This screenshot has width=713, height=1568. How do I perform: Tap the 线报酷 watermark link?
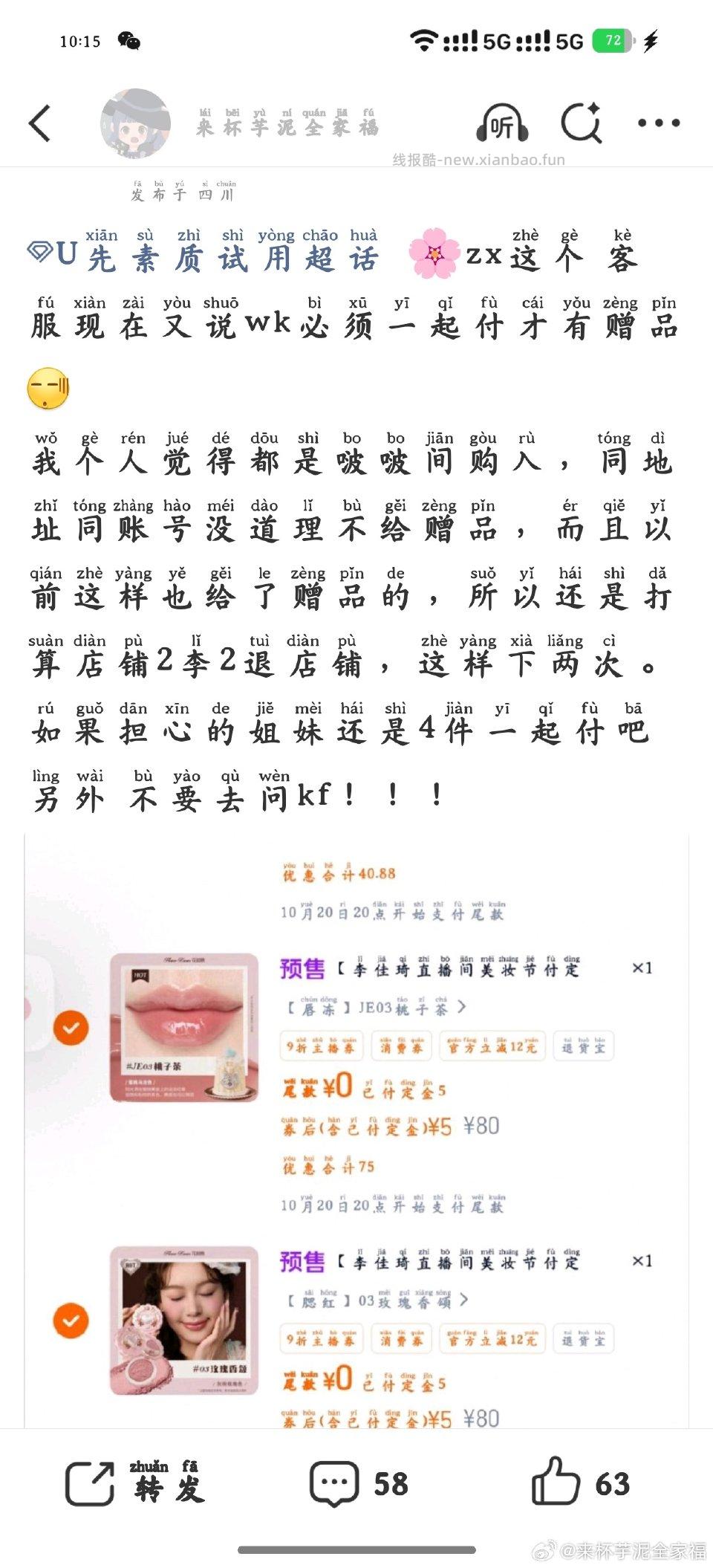(479, 159)
